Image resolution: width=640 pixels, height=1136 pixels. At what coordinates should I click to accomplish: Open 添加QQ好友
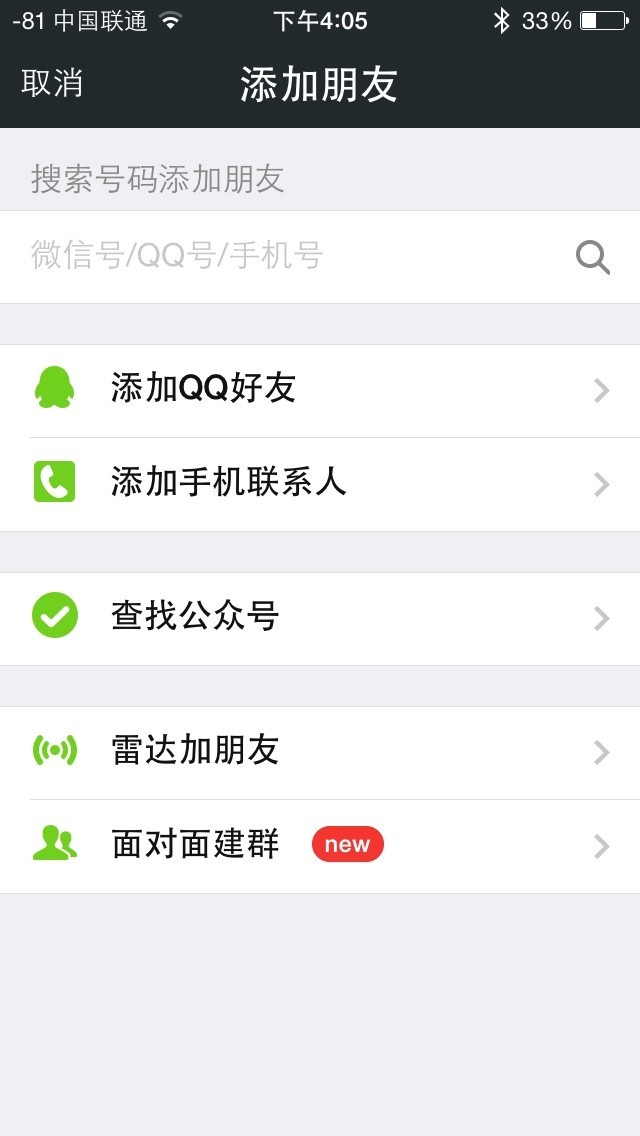click(320, 390)
